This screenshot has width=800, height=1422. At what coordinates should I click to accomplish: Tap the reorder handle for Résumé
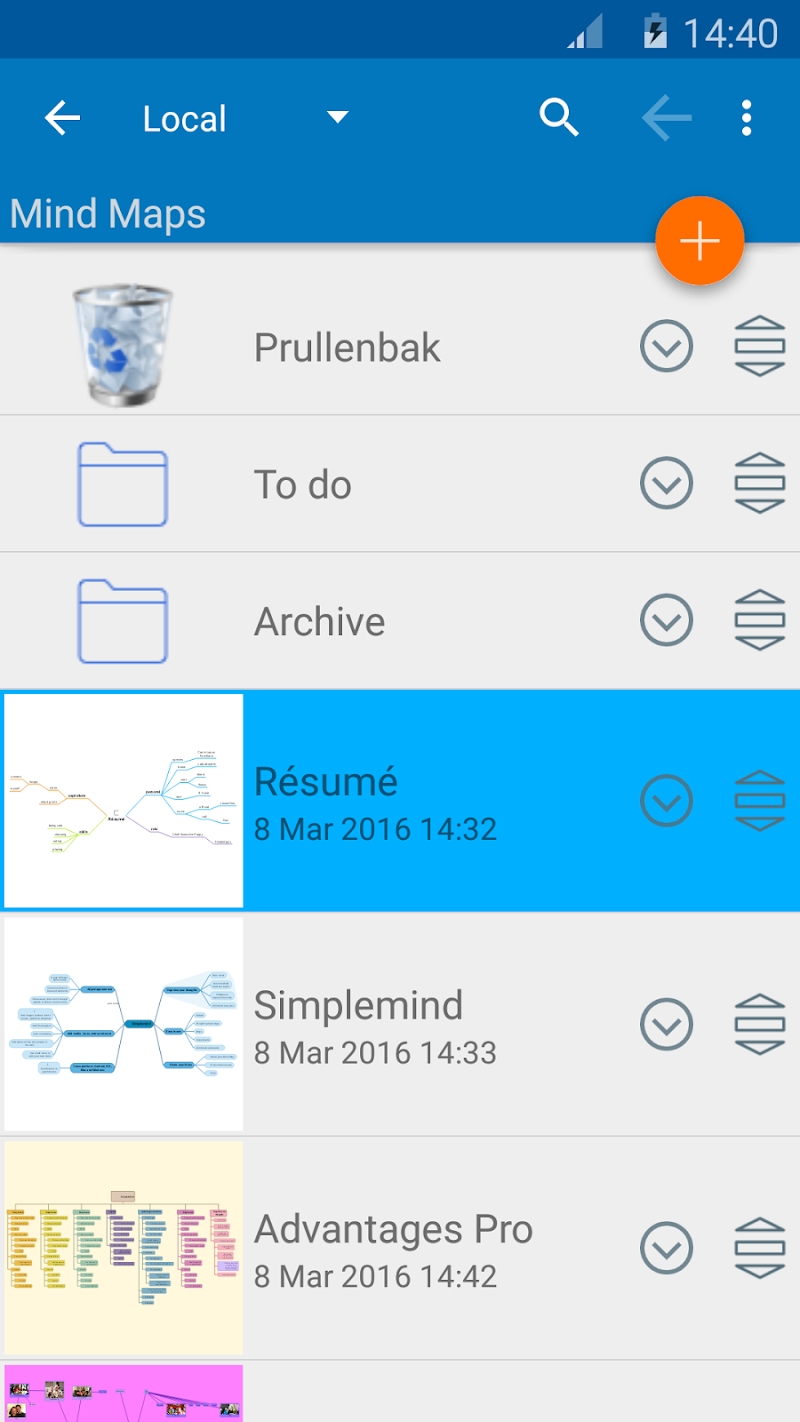point(759,800)
